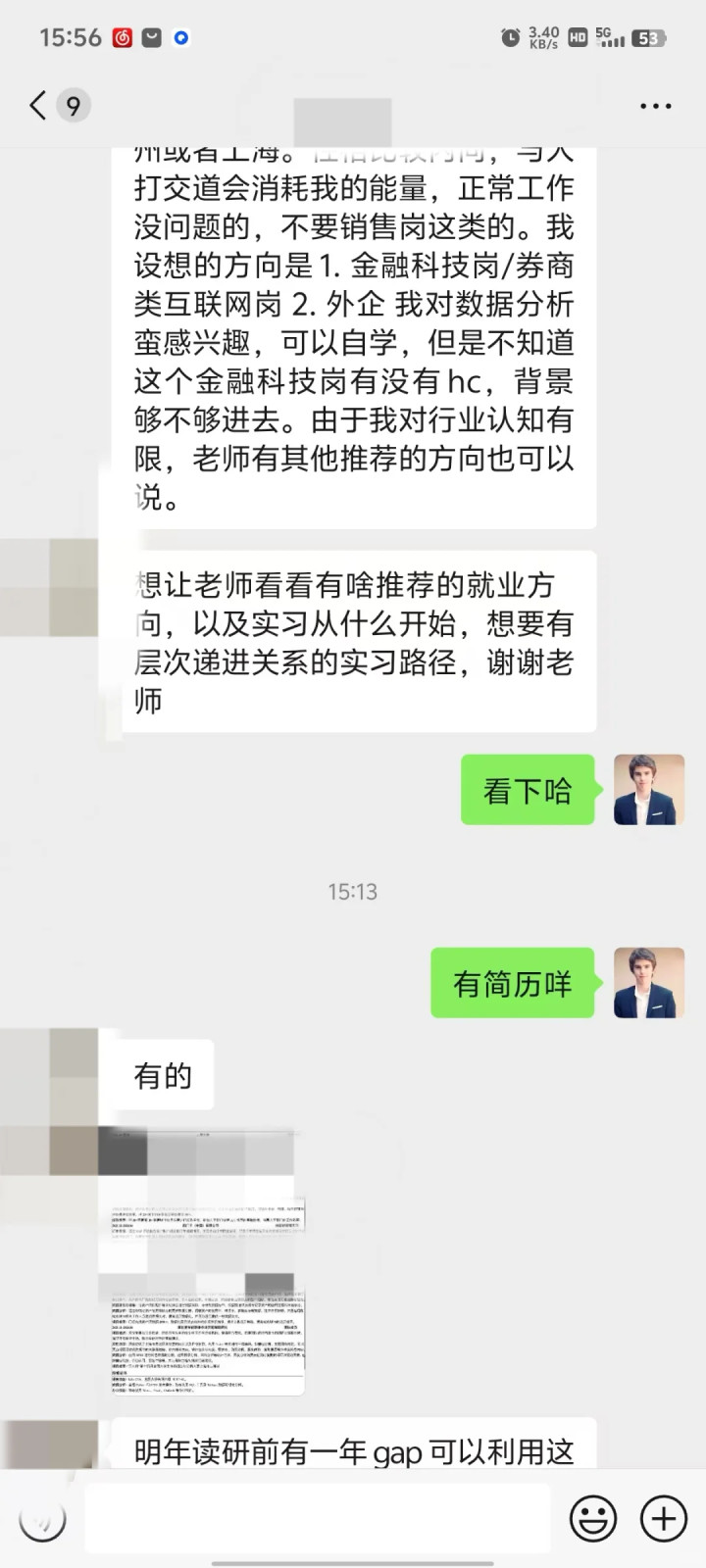Open the chat overflow menu
Viewport: 706px width, 1568px height.
pyautogui.click(x=655, y=106)
